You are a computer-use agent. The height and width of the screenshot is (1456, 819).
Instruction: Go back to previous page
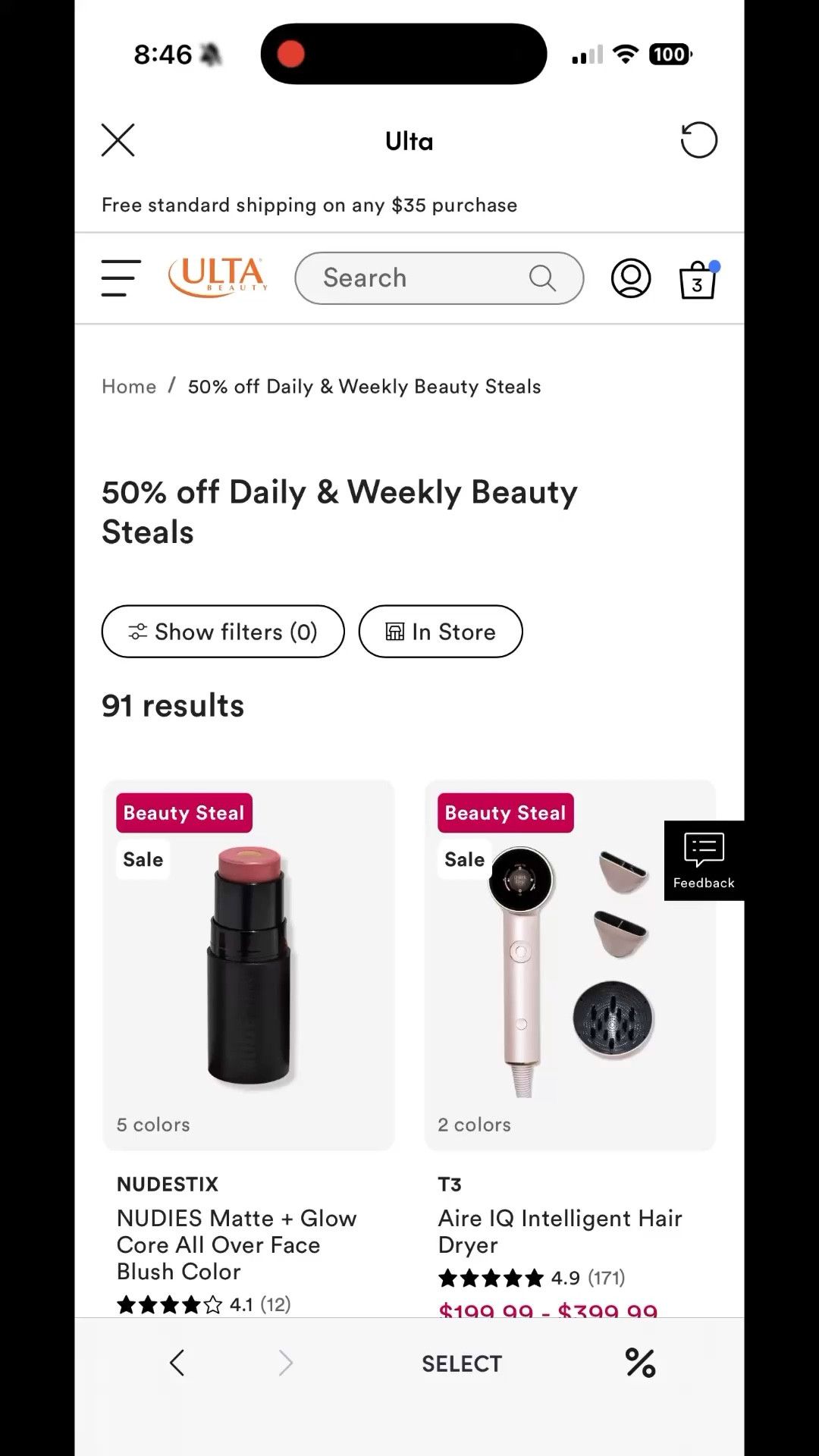click(x=177, y=1363)
